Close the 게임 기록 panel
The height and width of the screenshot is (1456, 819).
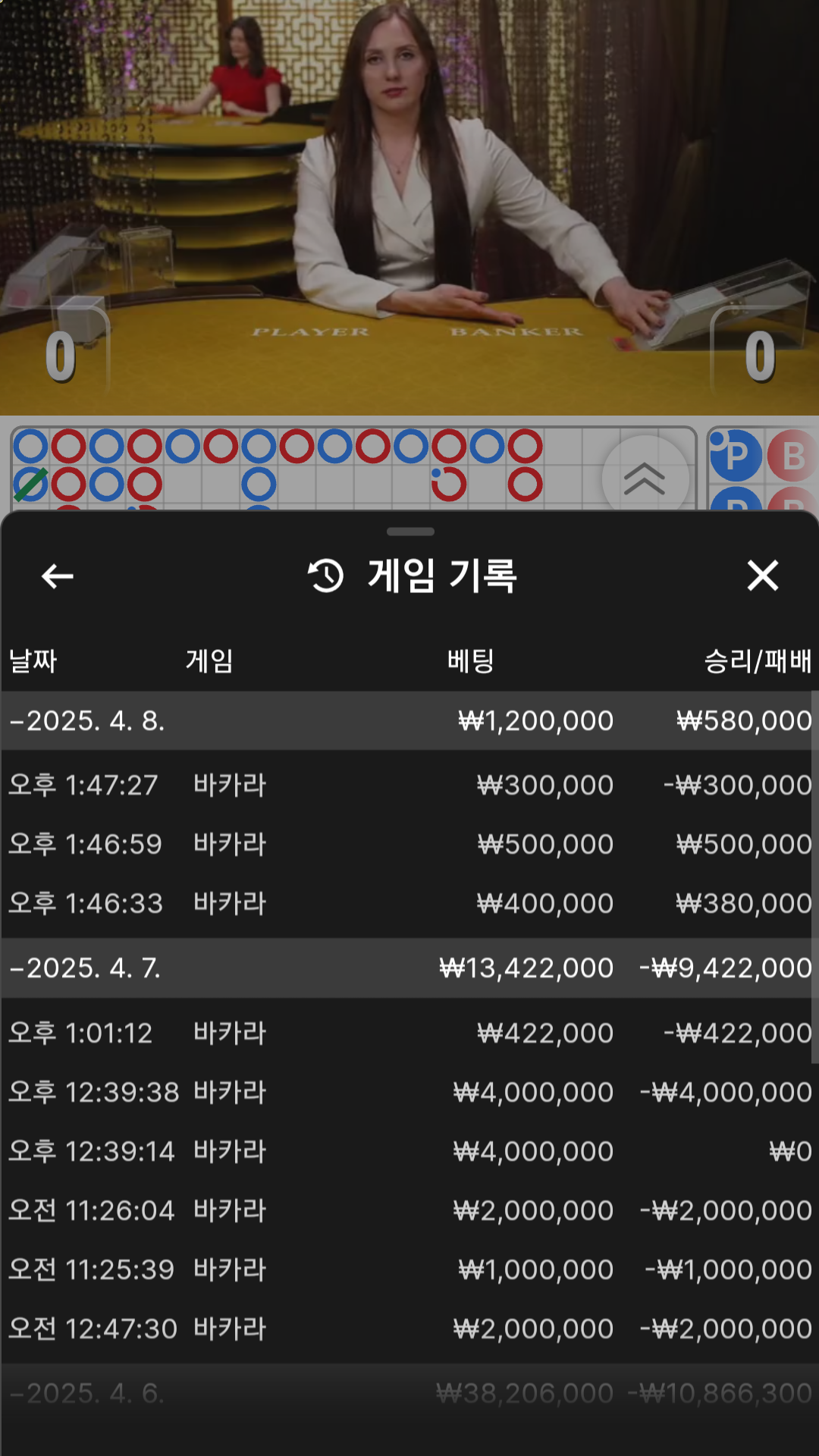tap(762, 576)
